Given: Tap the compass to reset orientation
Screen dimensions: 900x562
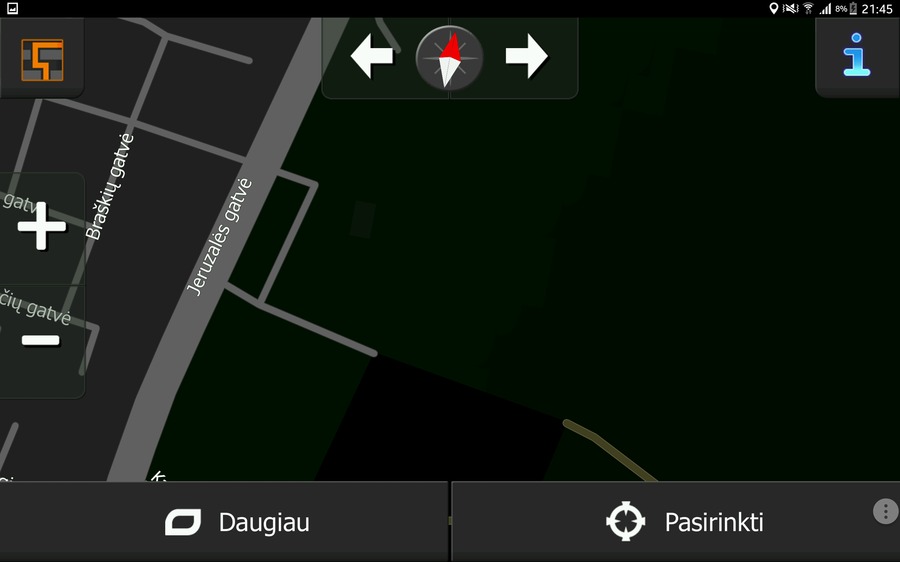Looking at the screenshot, I should tap(450, 58).
